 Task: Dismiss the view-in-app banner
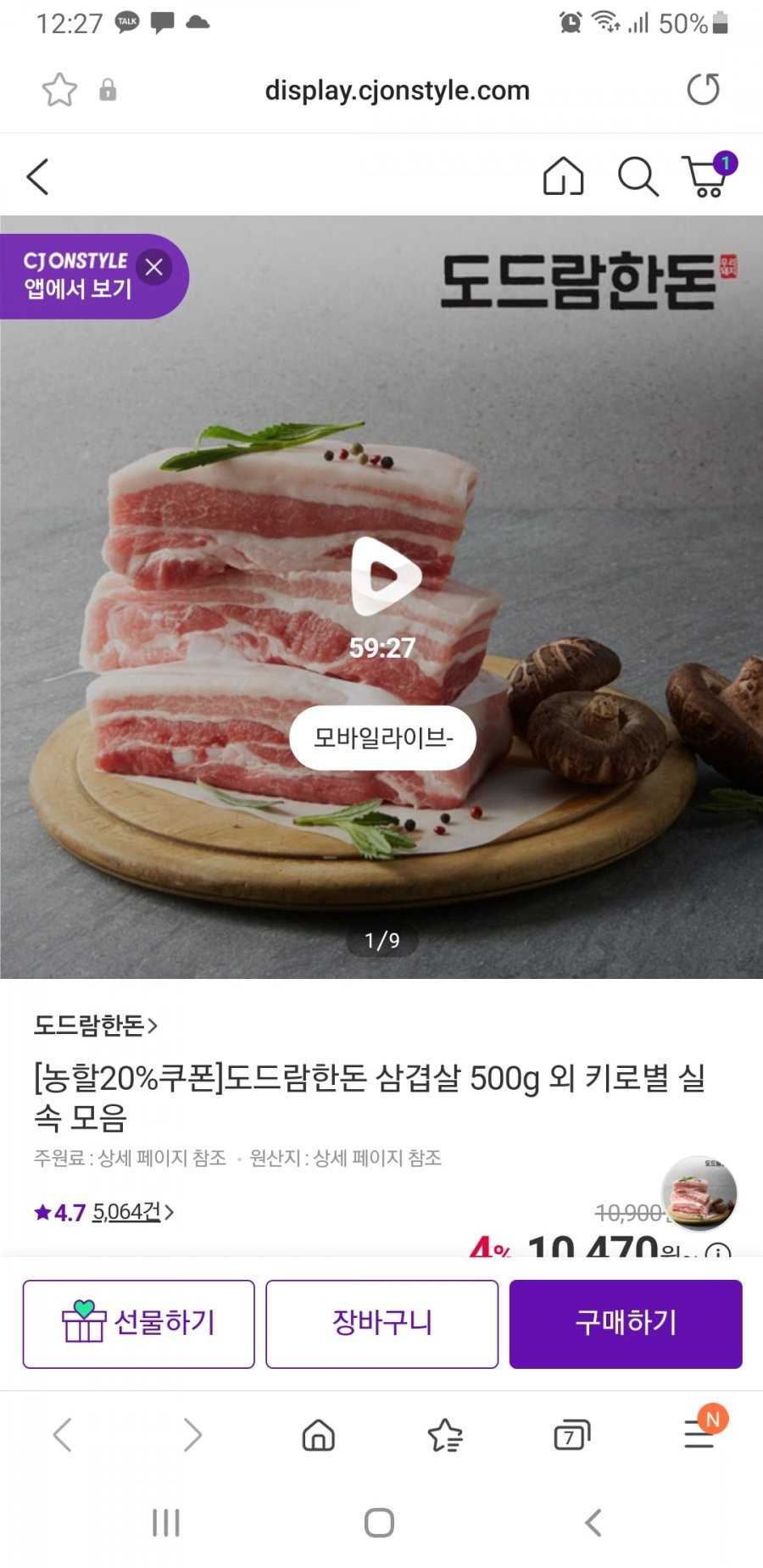(154, 268)
